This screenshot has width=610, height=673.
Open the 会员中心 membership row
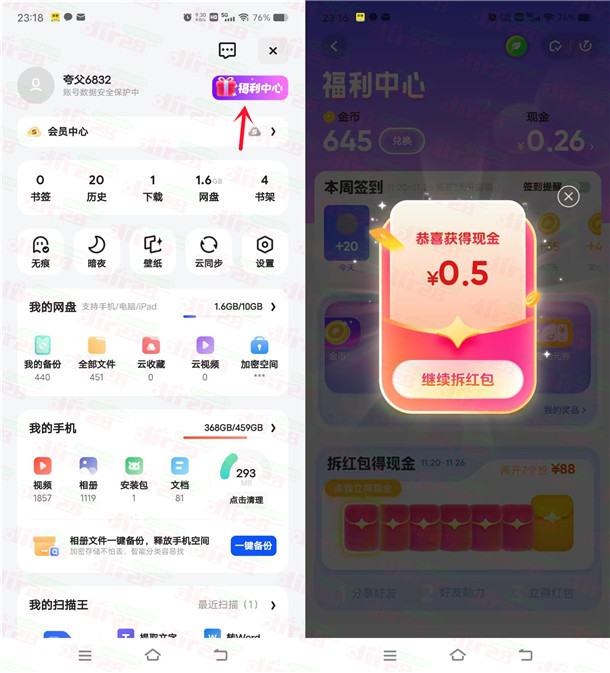pos(152,131)
